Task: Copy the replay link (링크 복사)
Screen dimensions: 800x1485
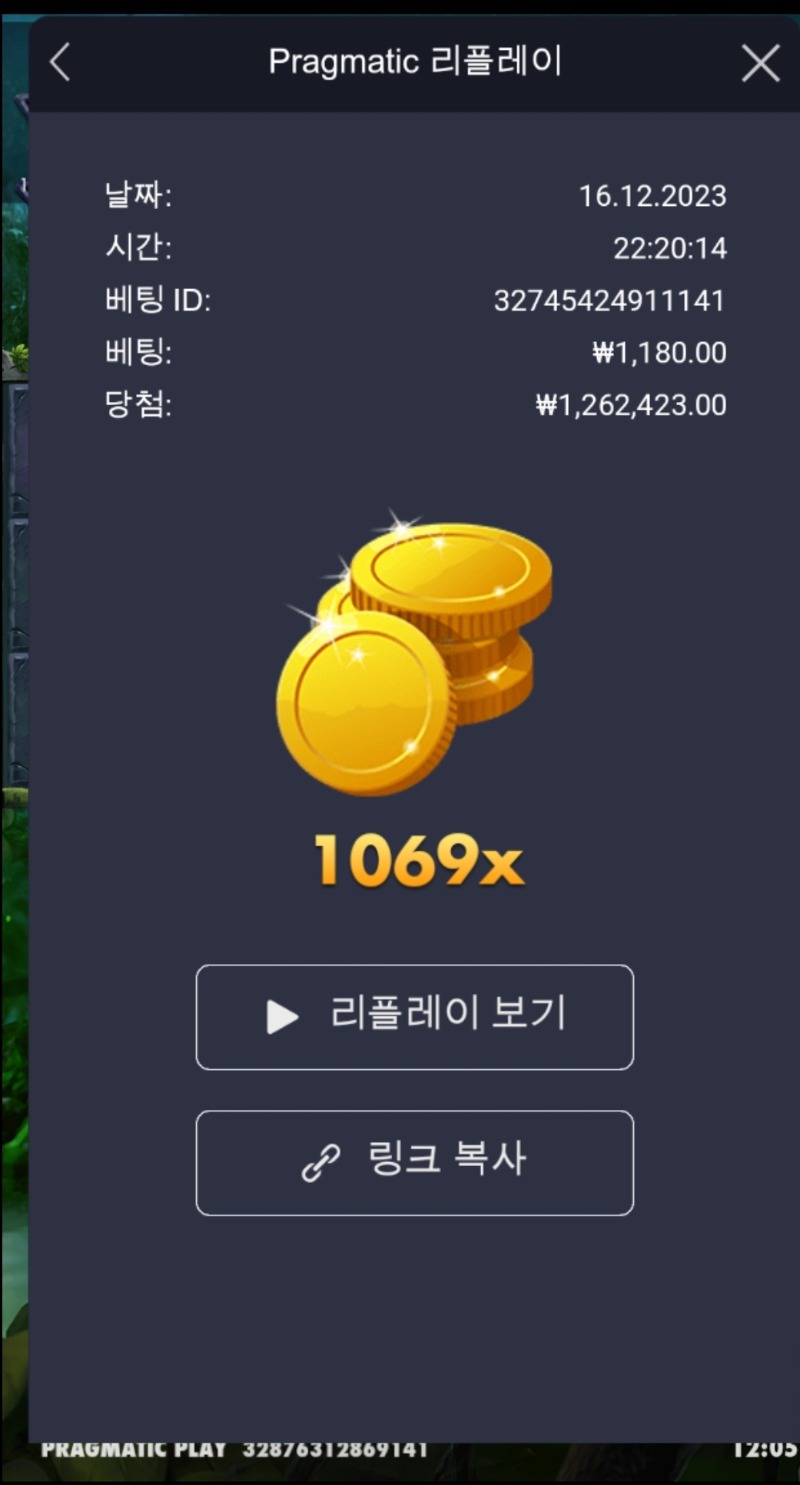Action: point(415,1163)
